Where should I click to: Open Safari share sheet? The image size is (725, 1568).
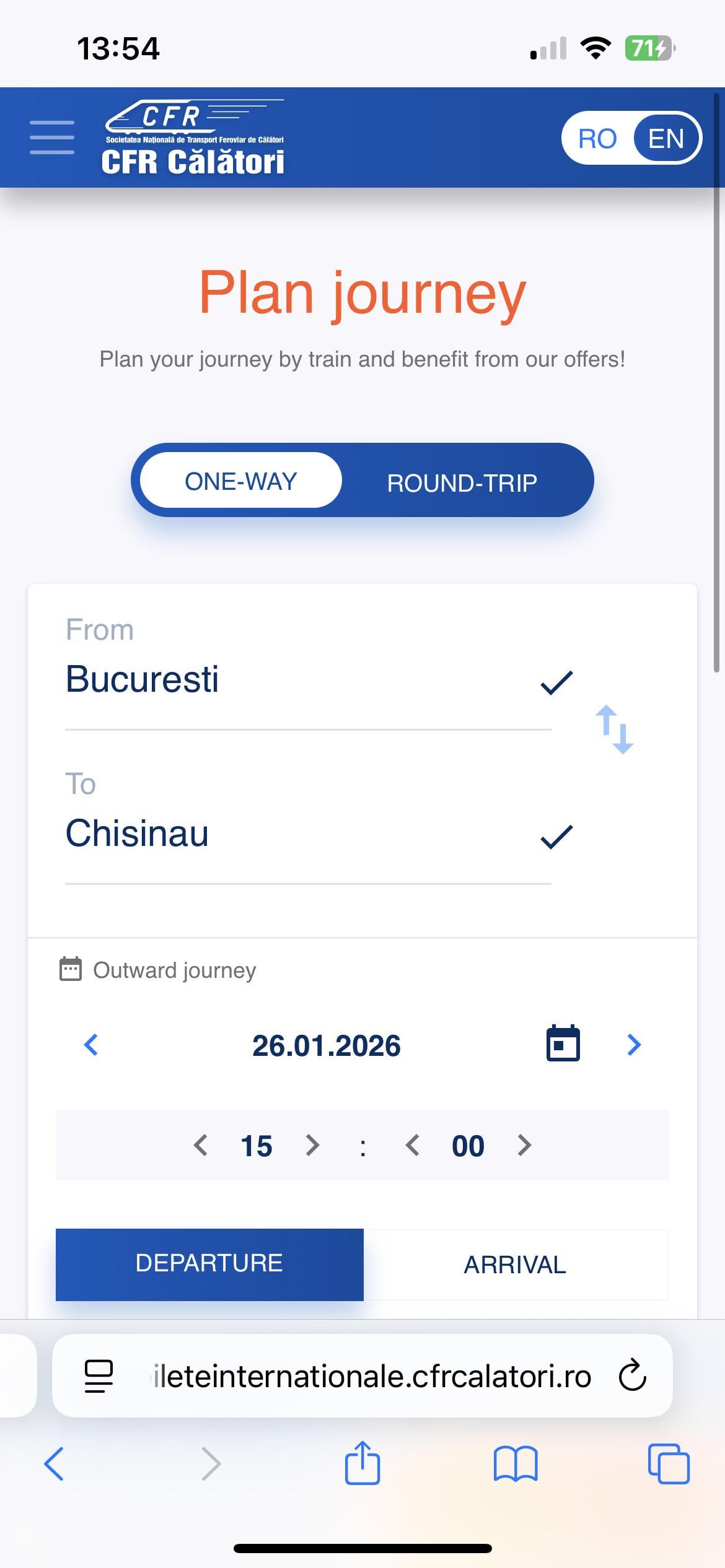362,1463
